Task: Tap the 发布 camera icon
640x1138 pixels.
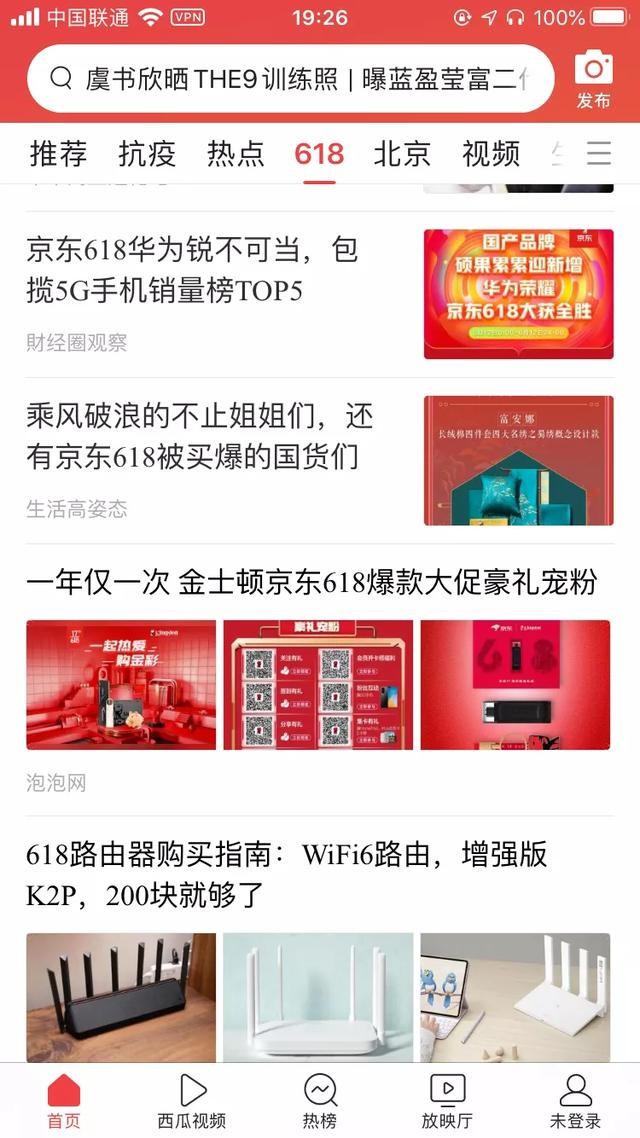Action: coord(593,79)
